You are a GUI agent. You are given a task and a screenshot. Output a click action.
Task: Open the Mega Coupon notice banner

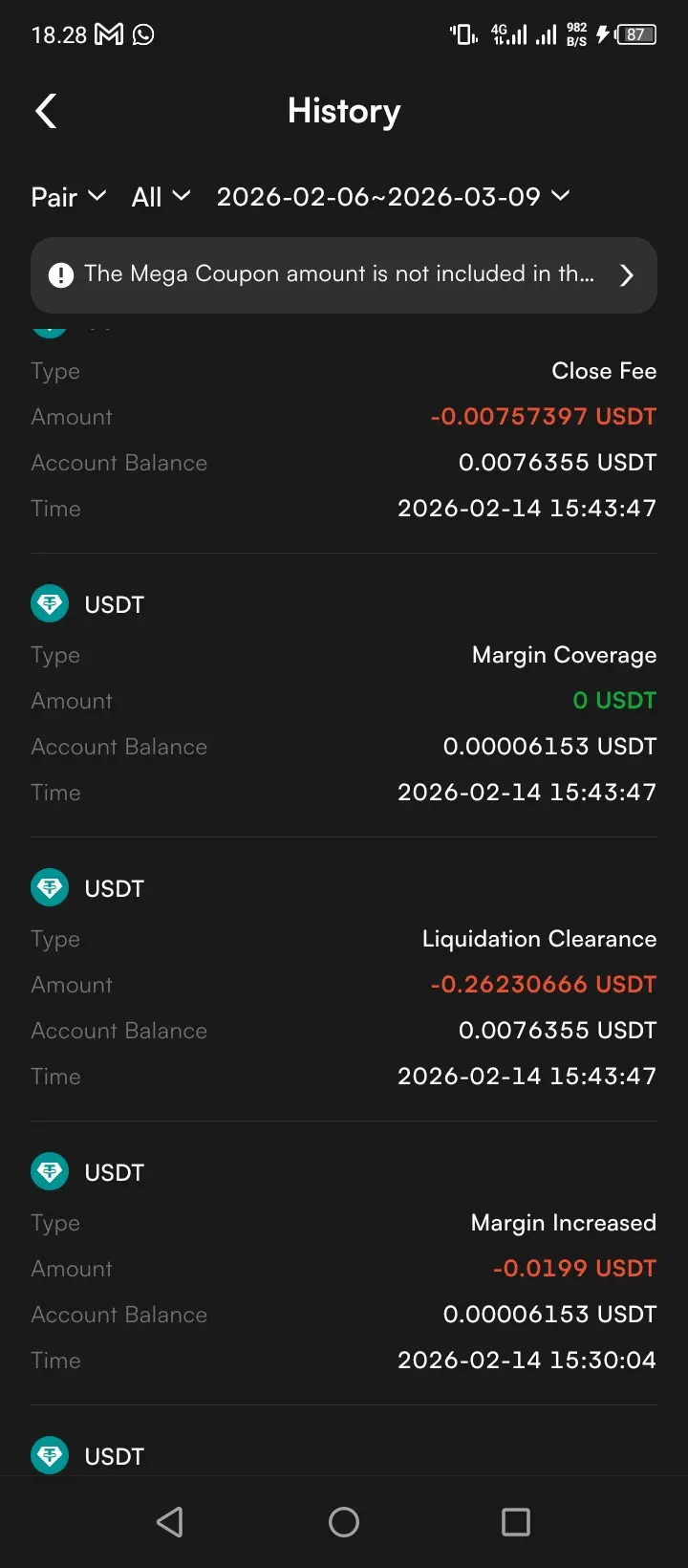[x=344, y=275]
